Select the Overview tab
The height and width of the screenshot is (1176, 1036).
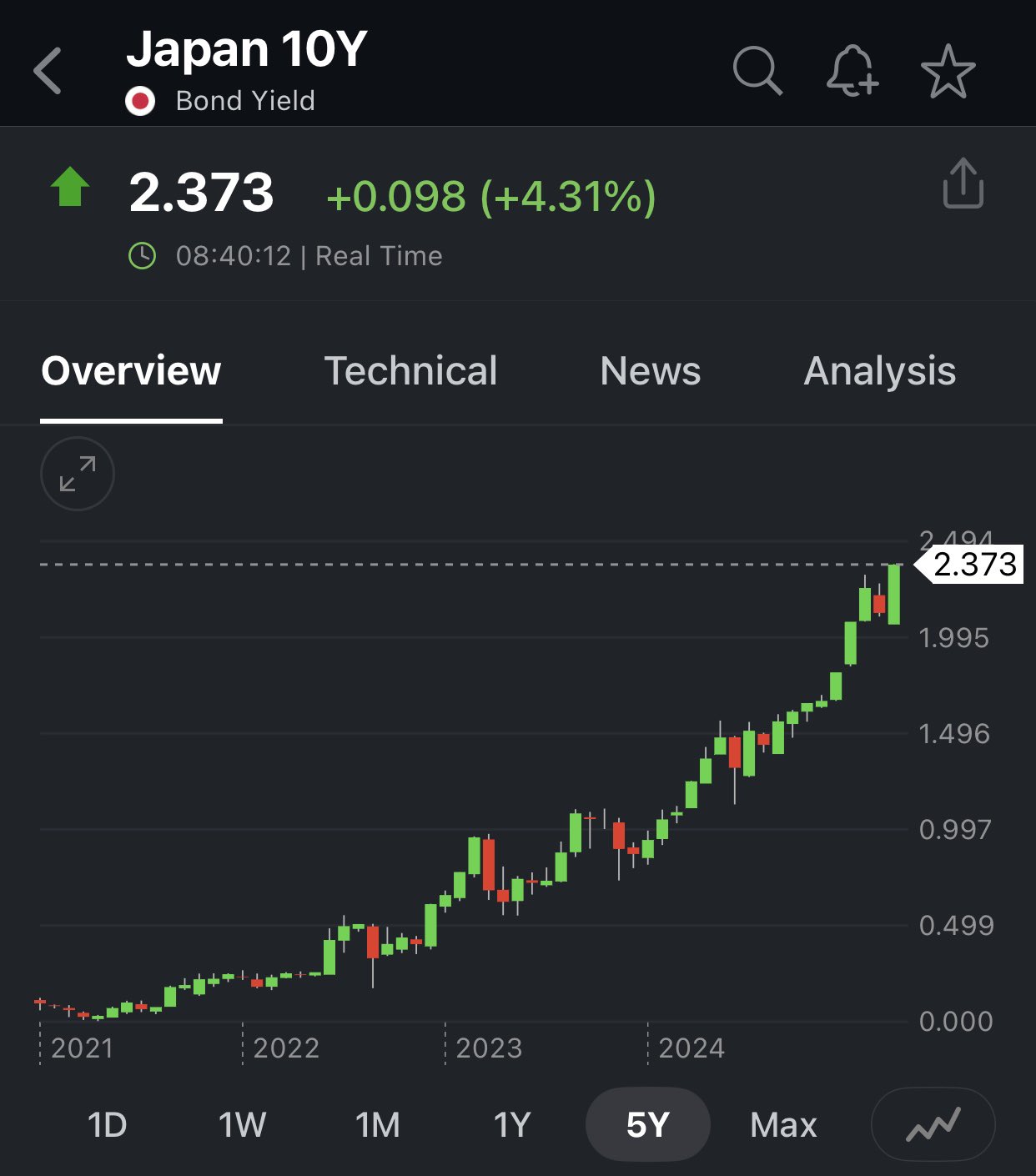[x=131, y=371]
